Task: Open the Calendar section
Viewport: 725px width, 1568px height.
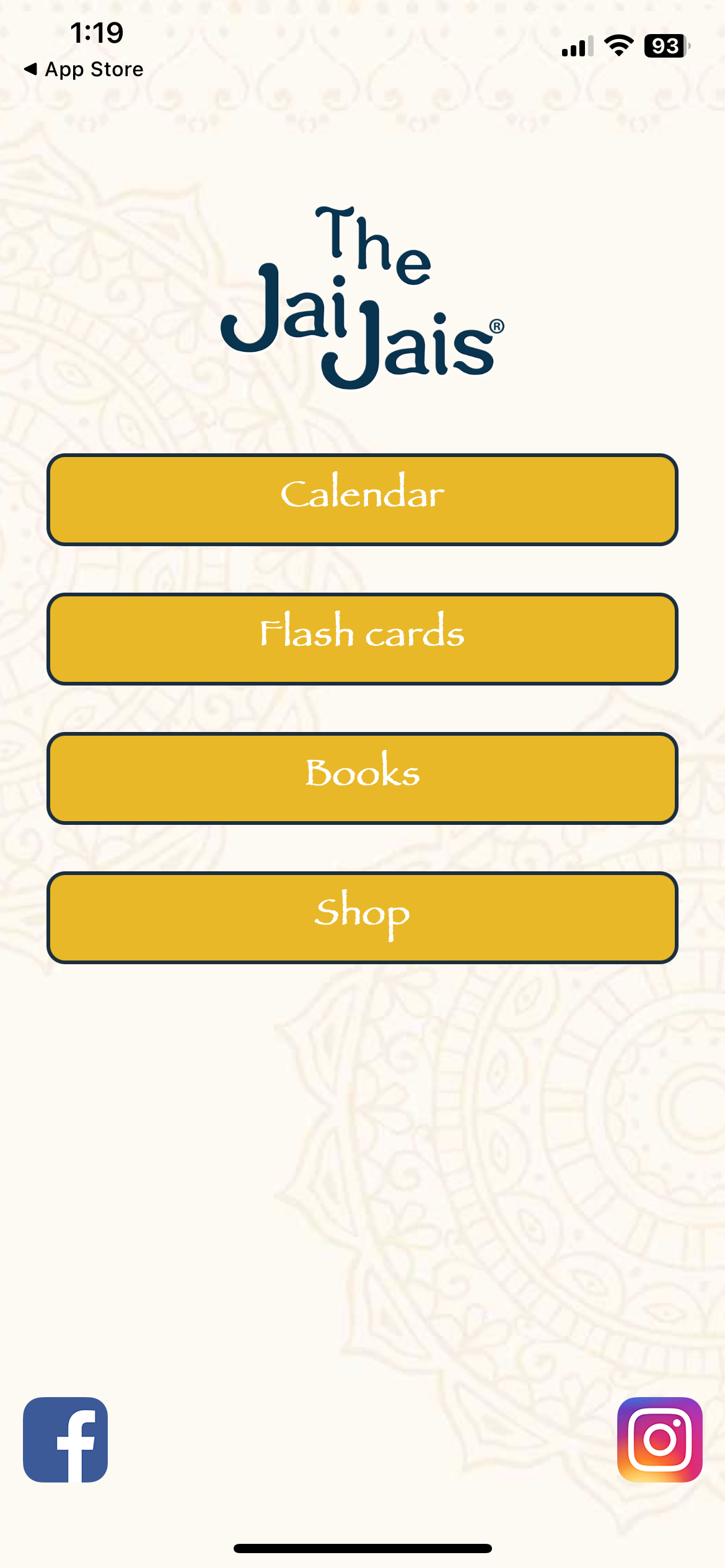Action: 362,499
